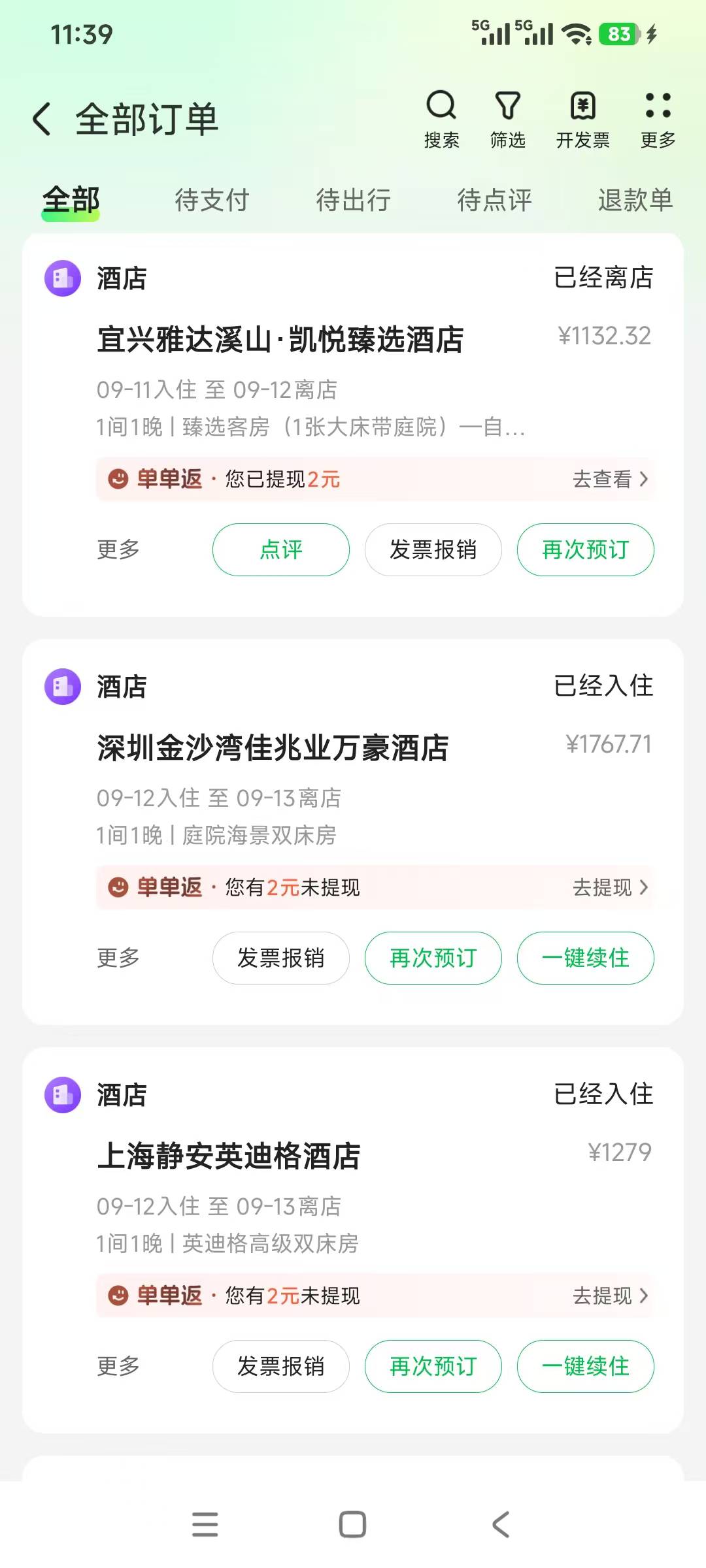Open 更多 options on the 深圳金沙湾 order
This screenshot has height=1568, width=706.
(x=118, y=958)
